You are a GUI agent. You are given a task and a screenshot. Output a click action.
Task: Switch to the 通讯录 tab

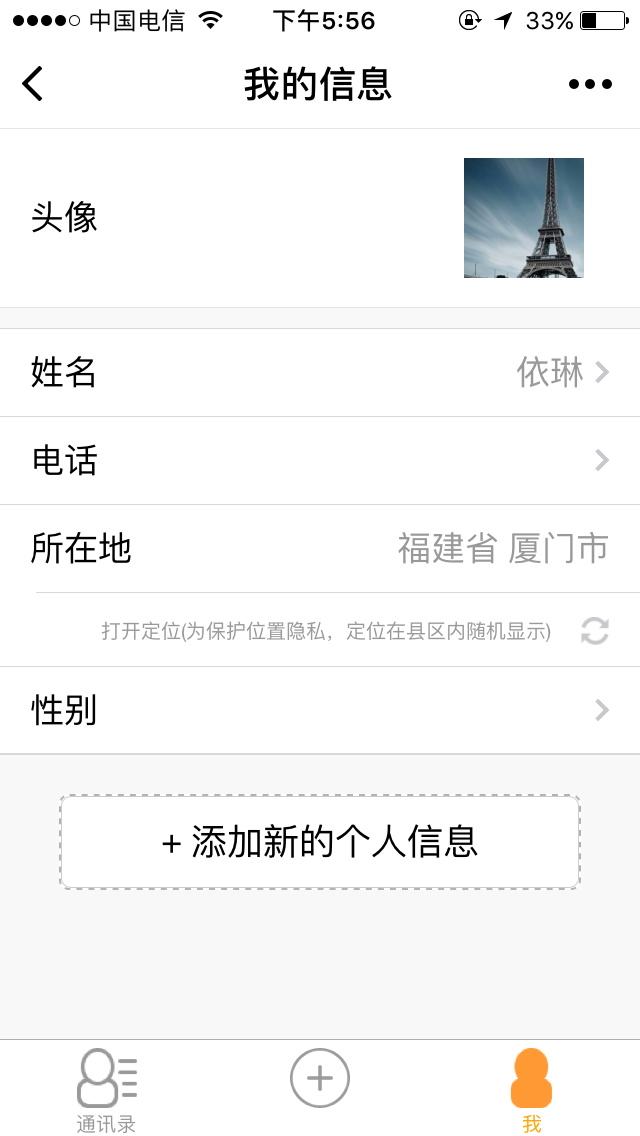[x=107, y=1090]
